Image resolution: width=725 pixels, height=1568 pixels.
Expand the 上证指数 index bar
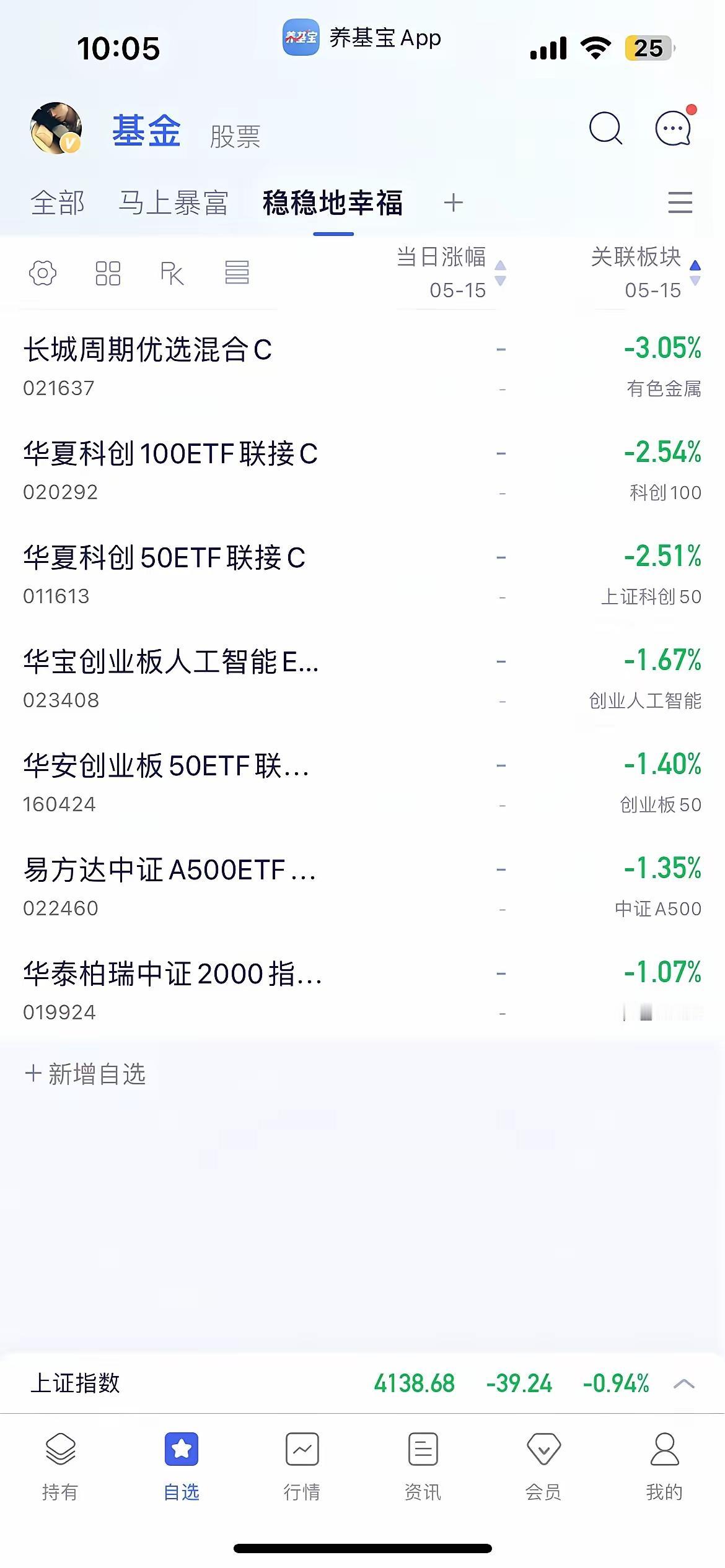click(x=684, y=1383)
